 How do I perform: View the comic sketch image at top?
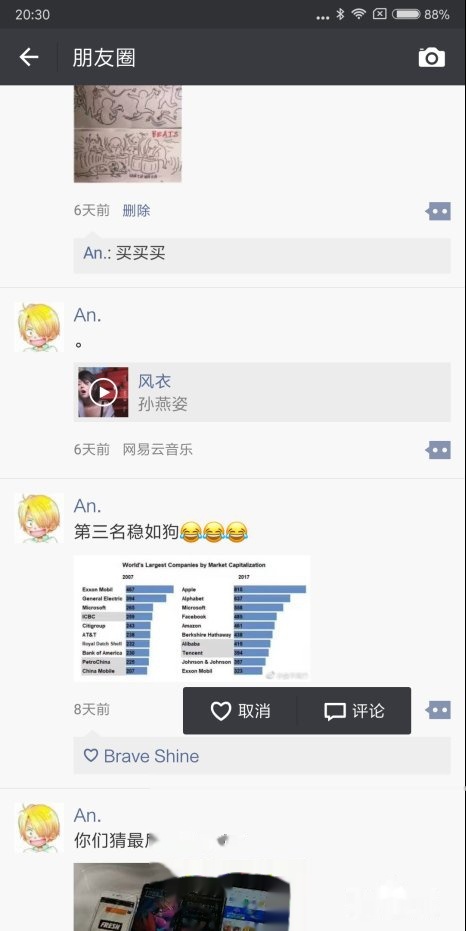point(128,134)
